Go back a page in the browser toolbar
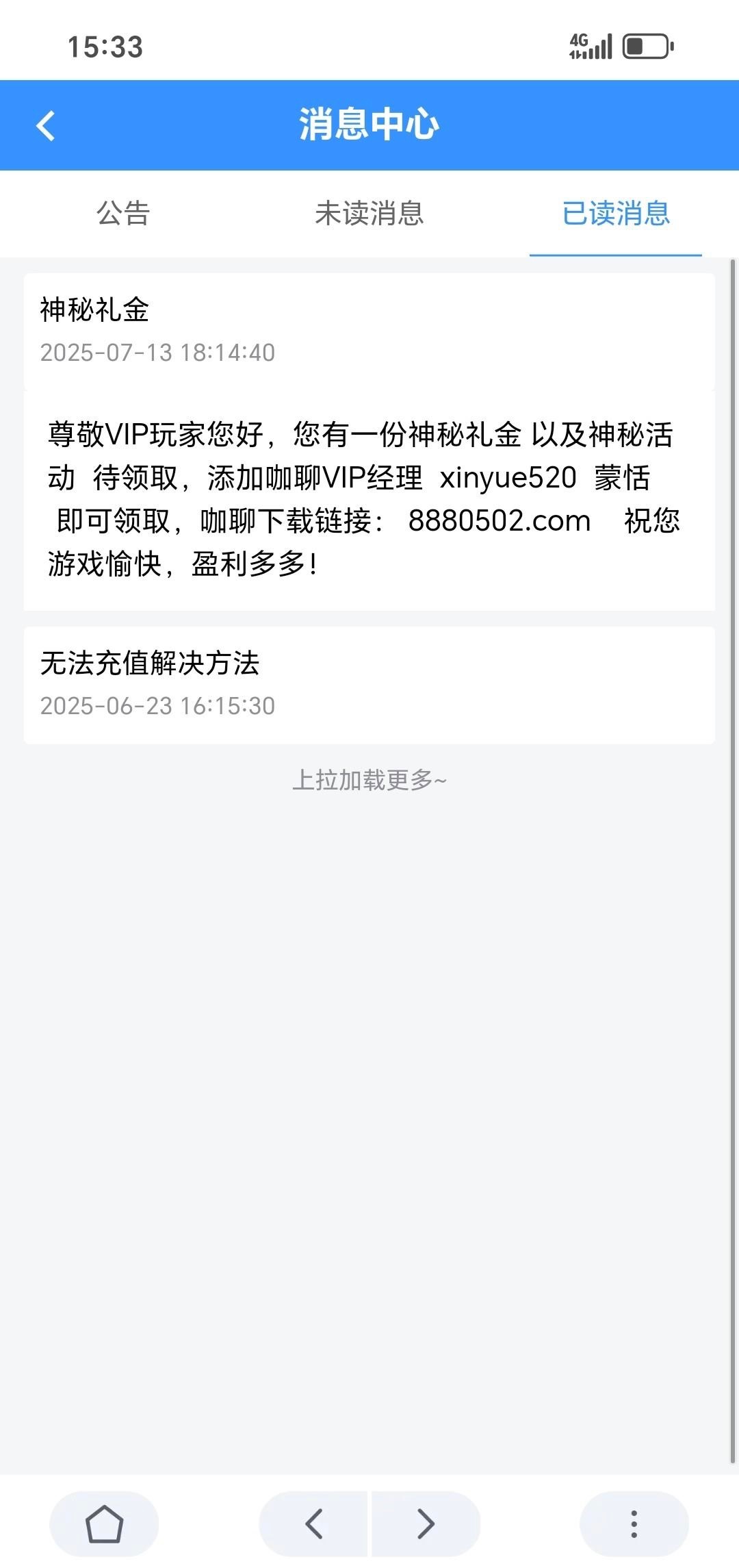 pyautogui.click(x=314, y=1523)
